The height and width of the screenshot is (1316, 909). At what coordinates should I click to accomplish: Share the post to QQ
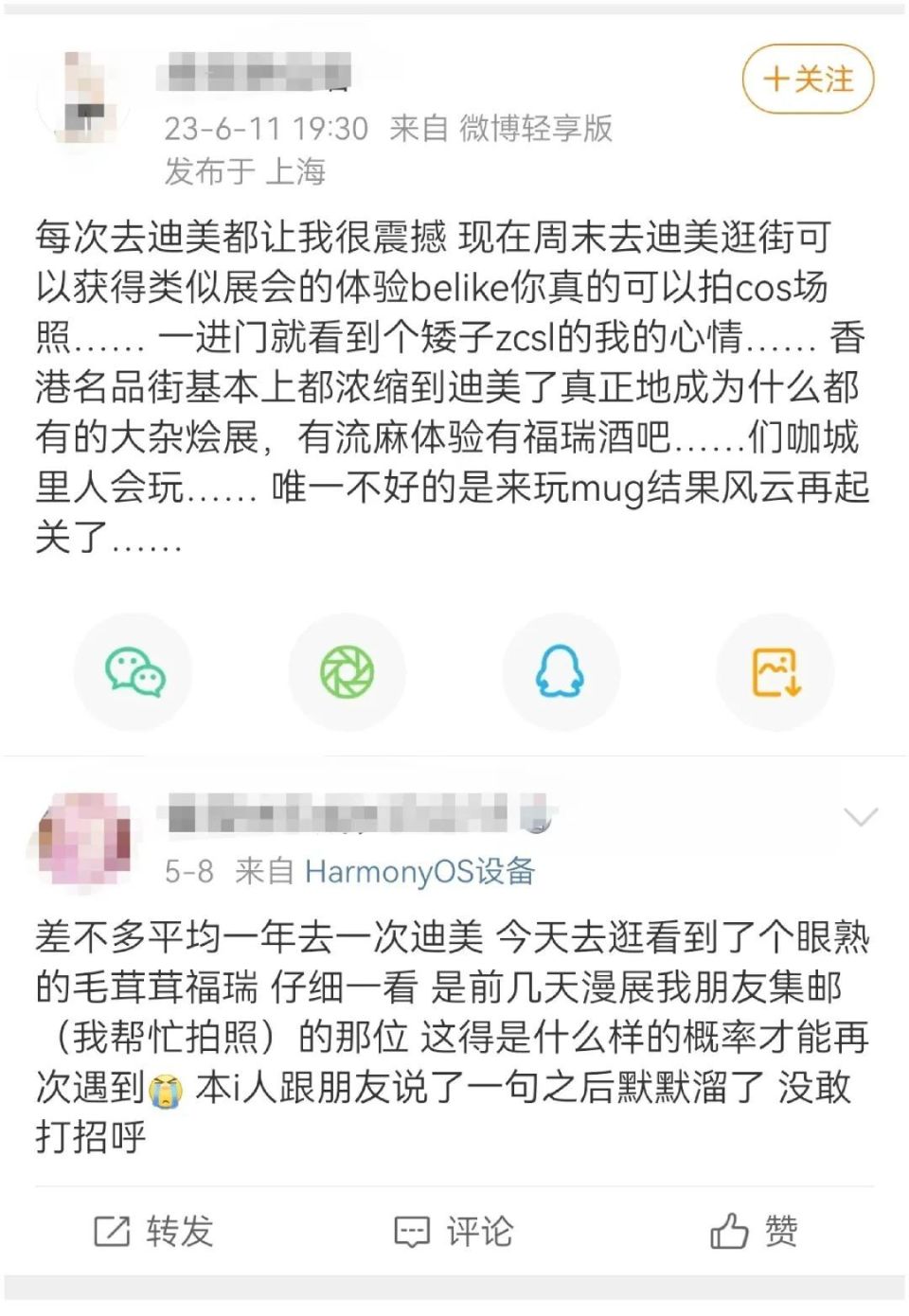click(x=561, y=671)
